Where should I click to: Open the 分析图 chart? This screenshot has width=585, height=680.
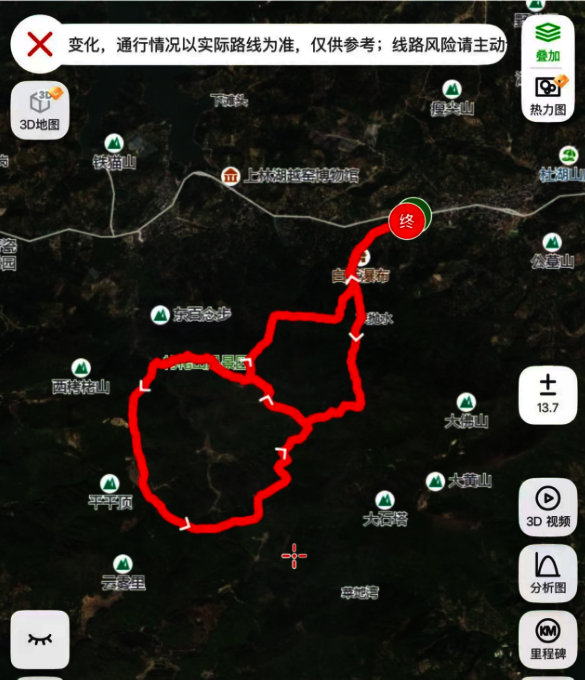(x=548, y=573)
